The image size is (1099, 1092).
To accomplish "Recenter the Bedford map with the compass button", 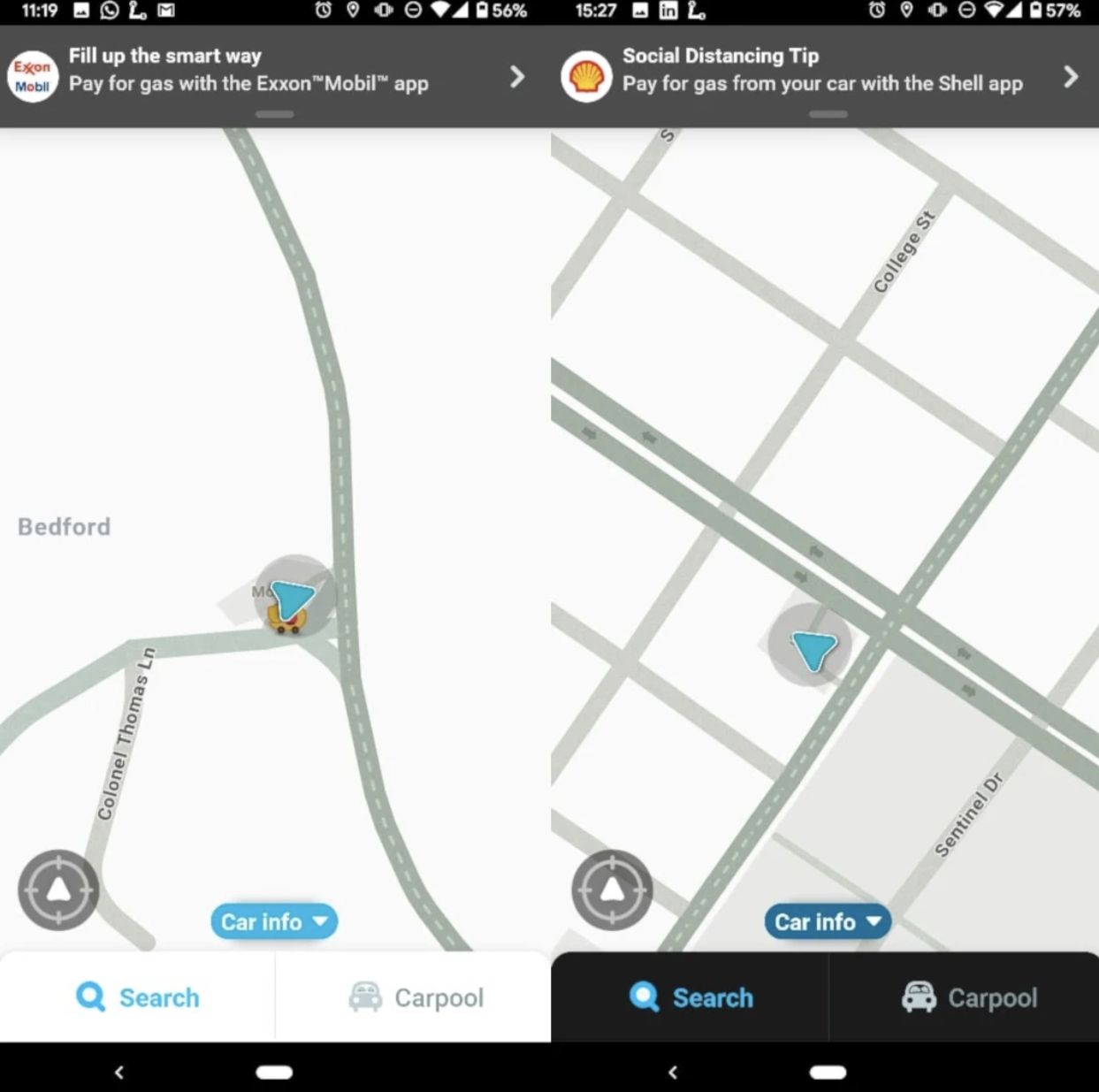I will (58, 890).
